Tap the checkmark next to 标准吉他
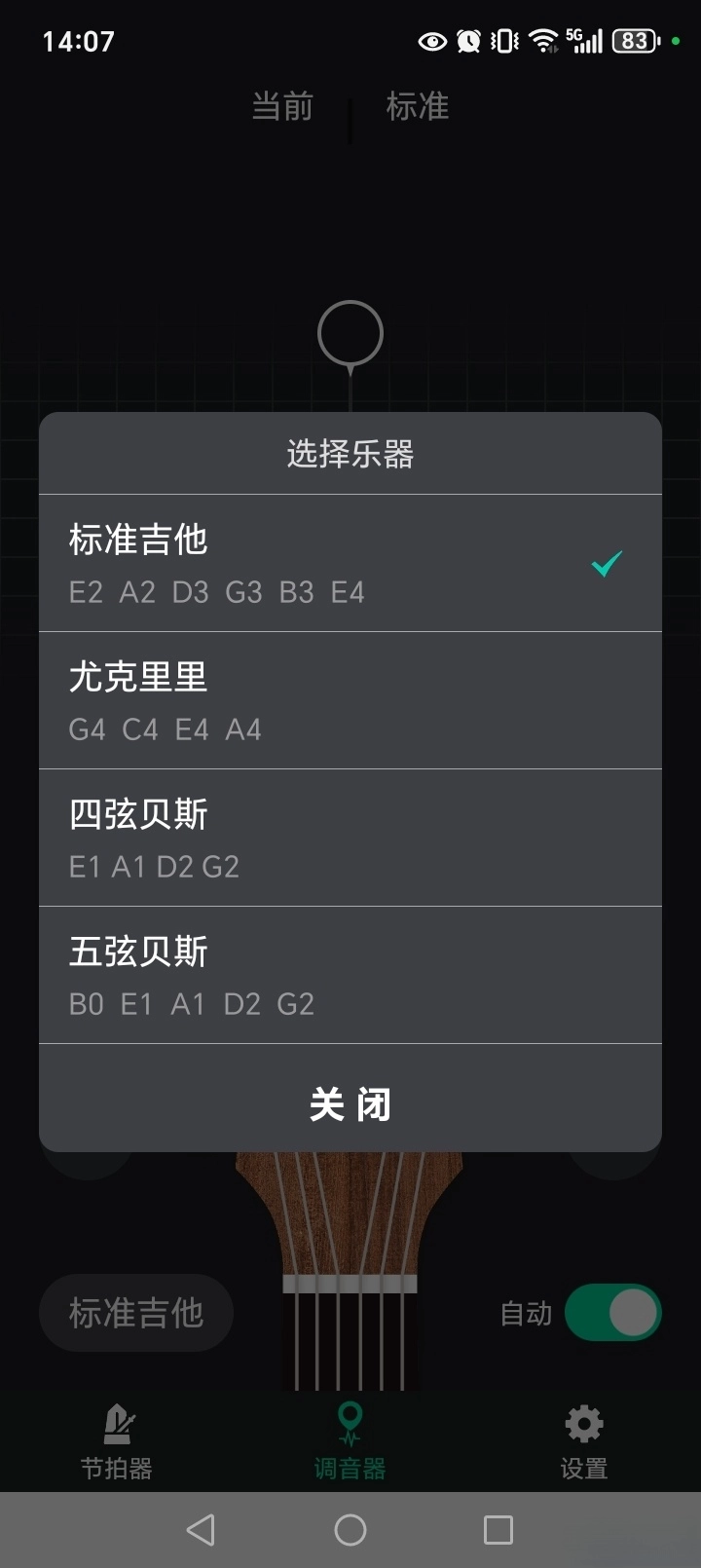Viewport: 701px width, 1568px height. pos(606,563)
